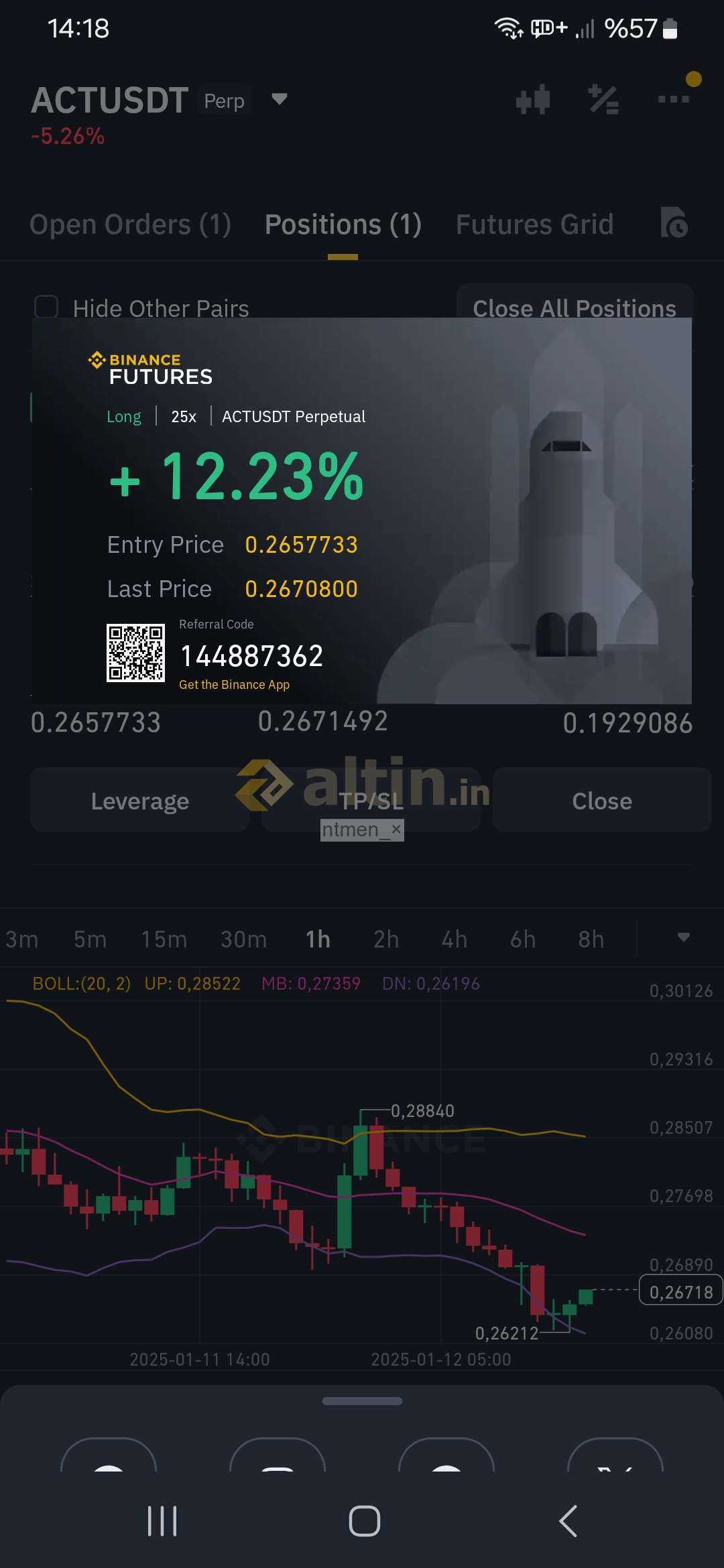Open the three-dot overflow menu
Screen dimensions: 724x1568
674,99
